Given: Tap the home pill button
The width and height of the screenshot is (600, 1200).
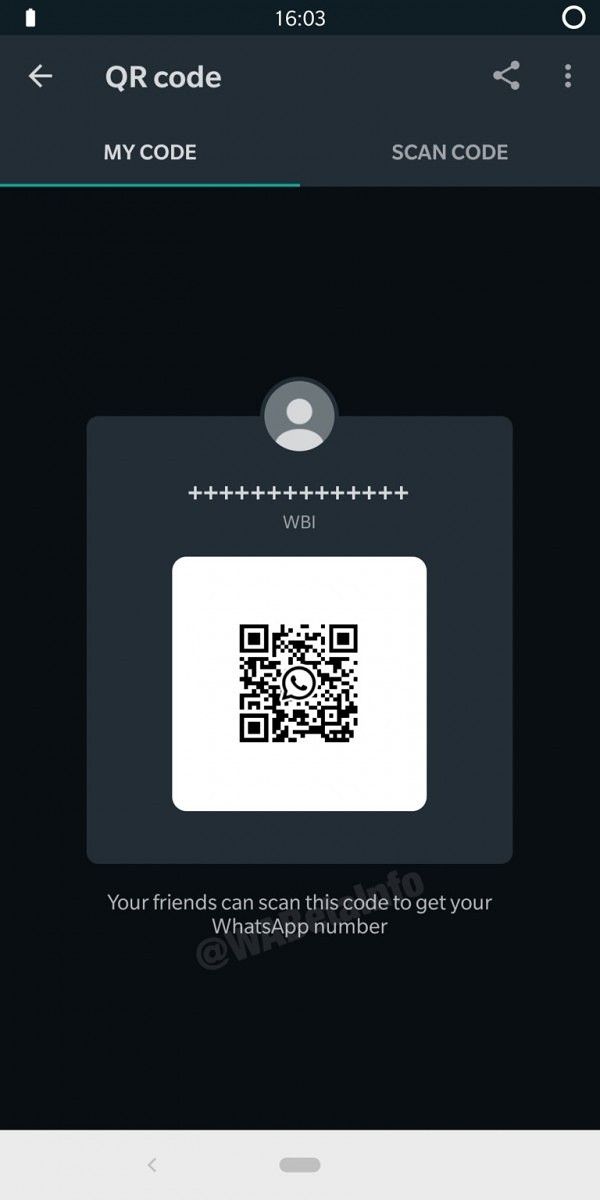Looking at the screenshot, I should coord(300,1165).
